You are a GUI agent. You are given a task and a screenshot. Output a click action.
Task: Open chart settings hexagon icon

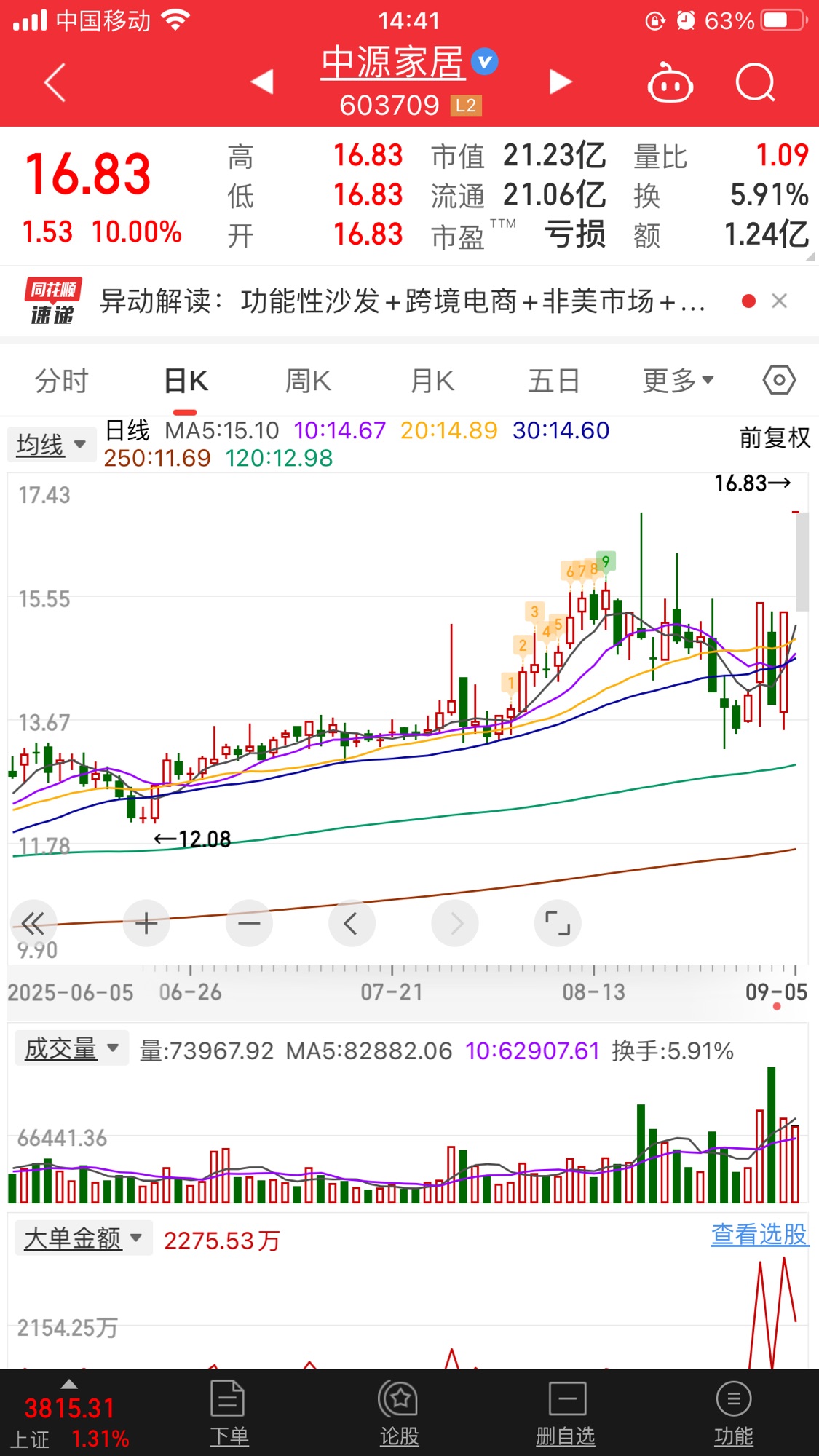(x=779, y=380)
